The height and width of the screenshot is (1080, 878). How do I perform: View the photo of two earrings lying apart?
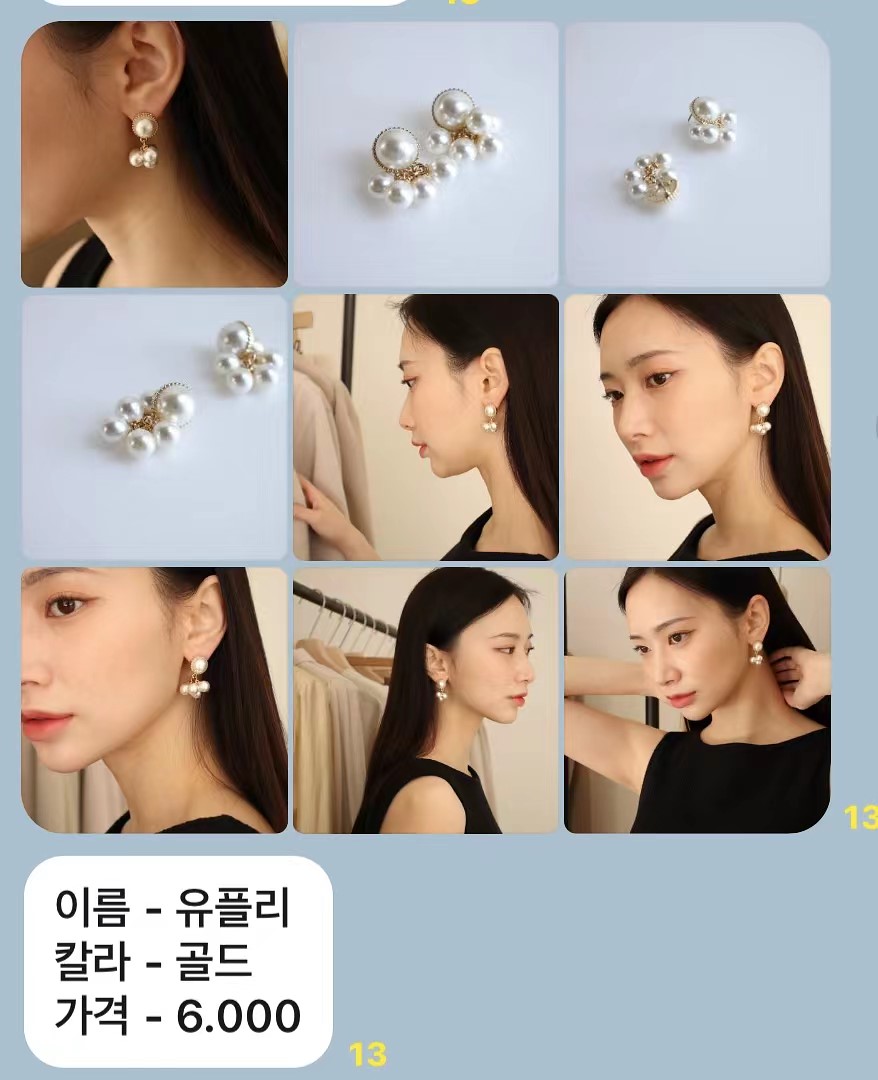(x=697, y=154)
